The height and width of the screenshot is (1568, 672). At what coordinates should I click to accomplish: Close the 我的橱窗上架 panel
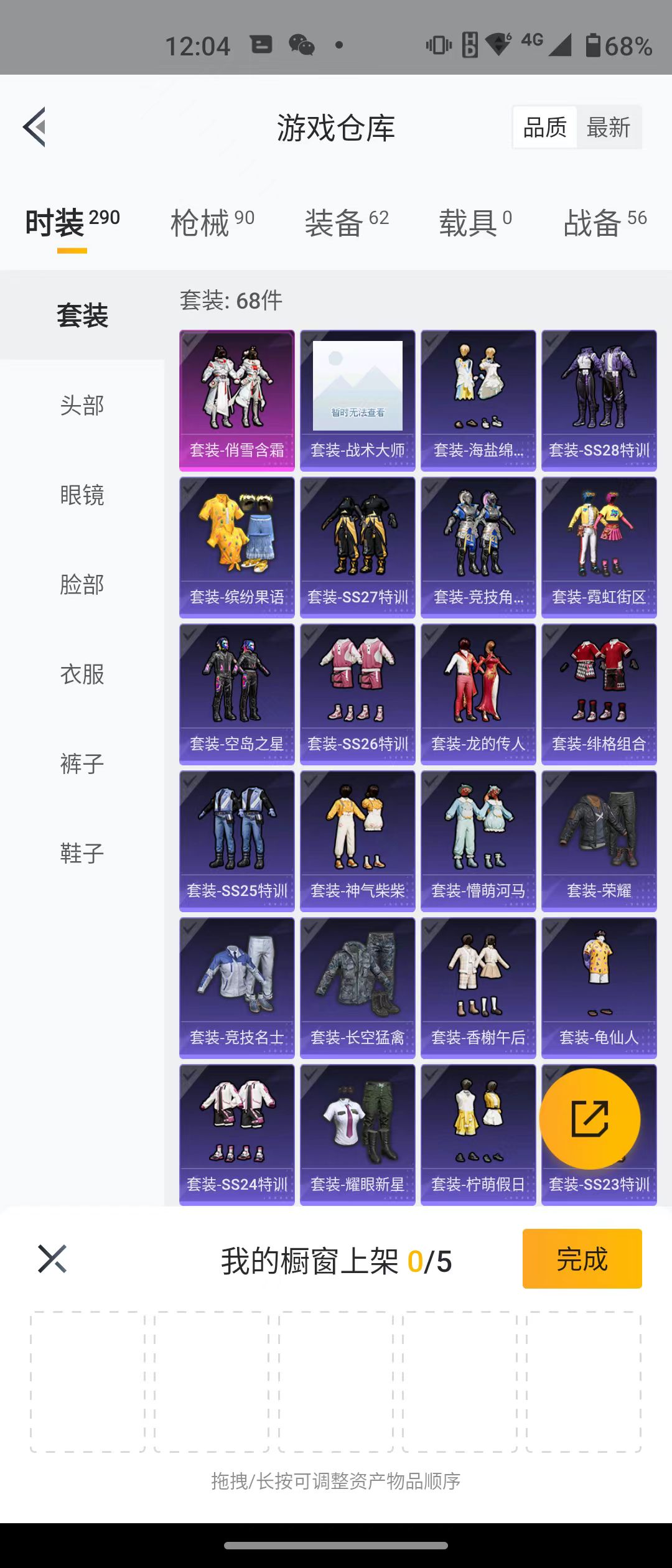coord(52,1259)
